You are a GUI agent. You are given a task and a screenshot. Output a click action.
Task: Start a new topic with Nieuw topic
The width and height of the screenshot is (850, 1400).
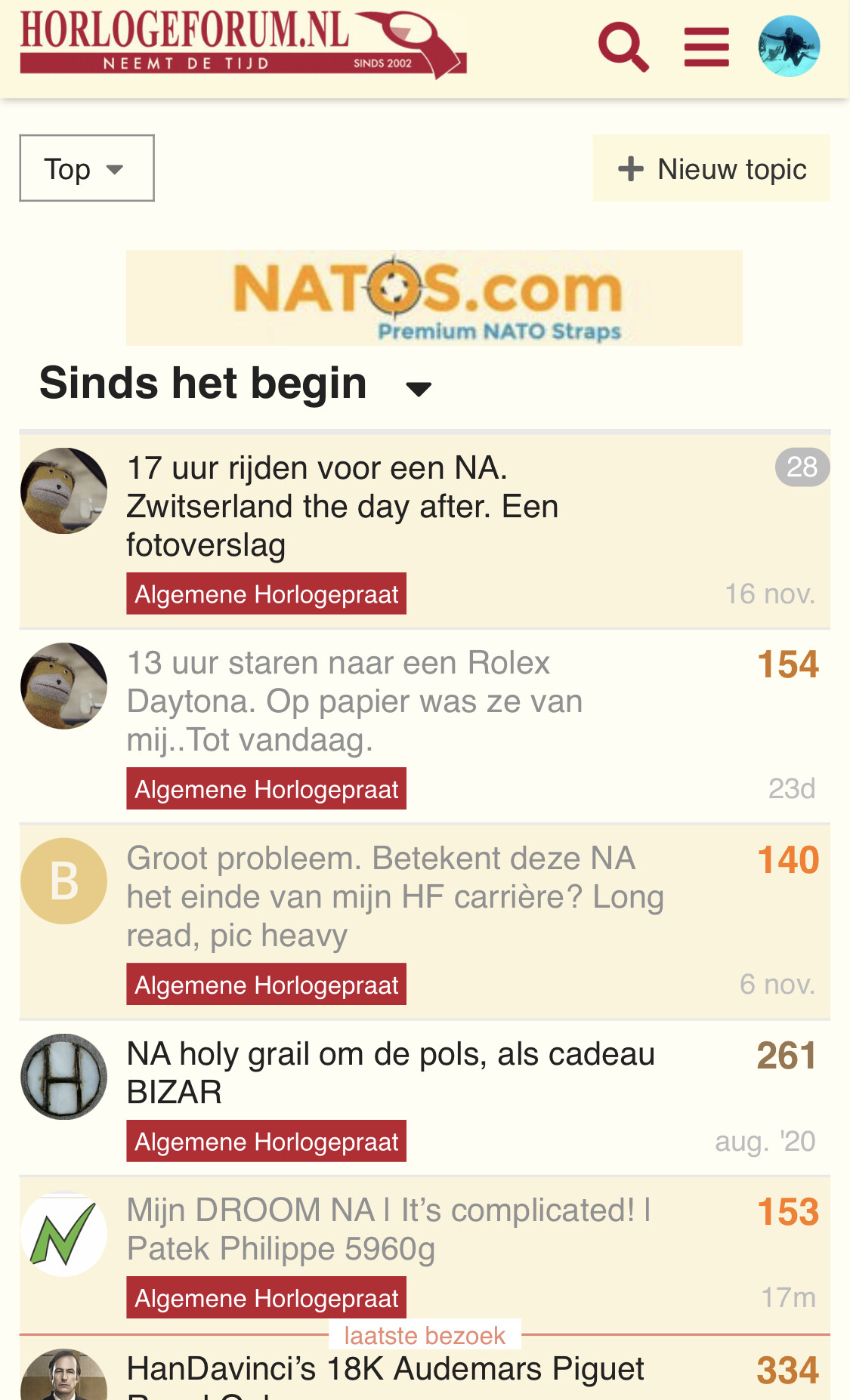point(711,168)
